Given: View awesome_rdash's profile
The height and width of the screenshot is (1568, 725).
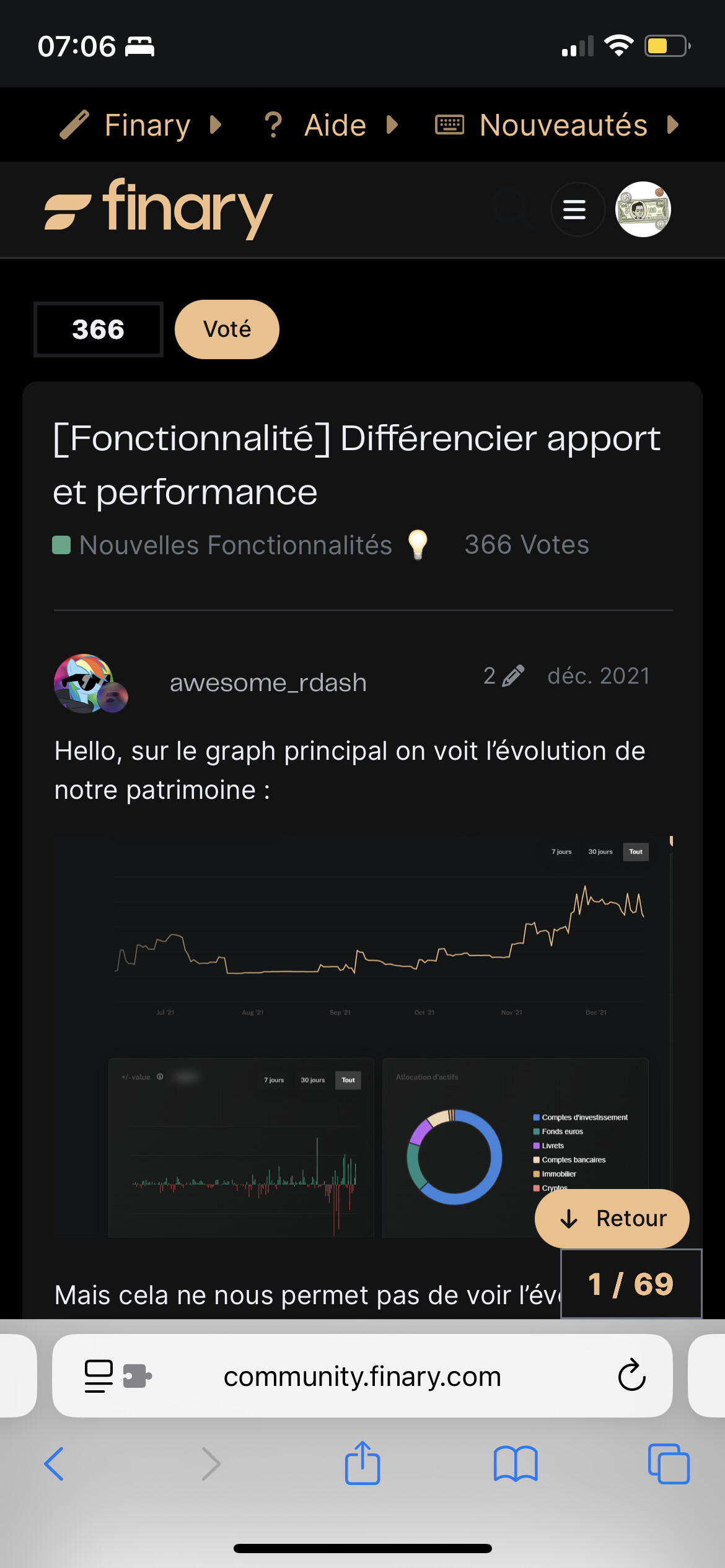Looking at the screenshot, I should pos(268,682).
